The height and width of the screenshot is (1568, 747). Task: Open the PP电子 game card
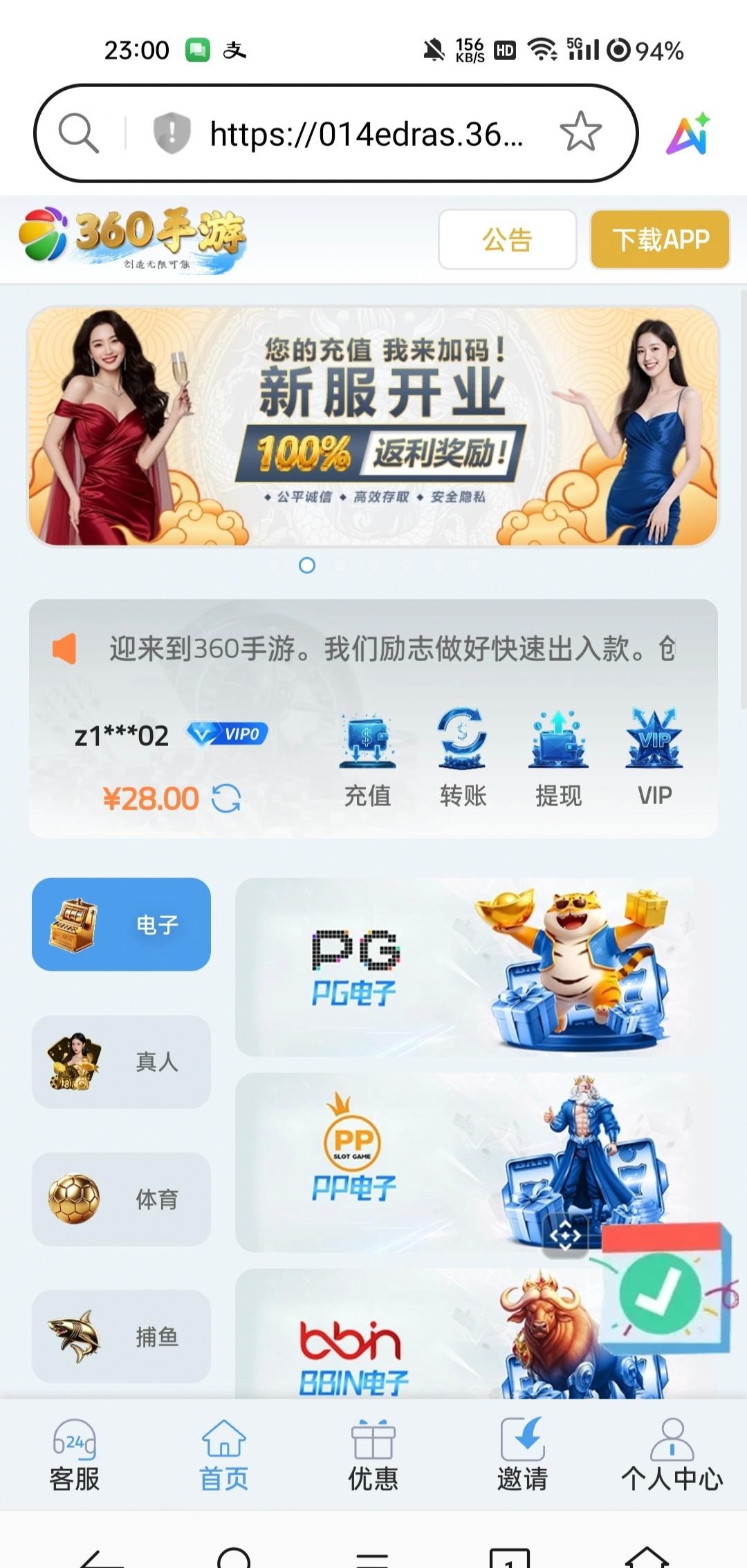(x=415, y=1162)
